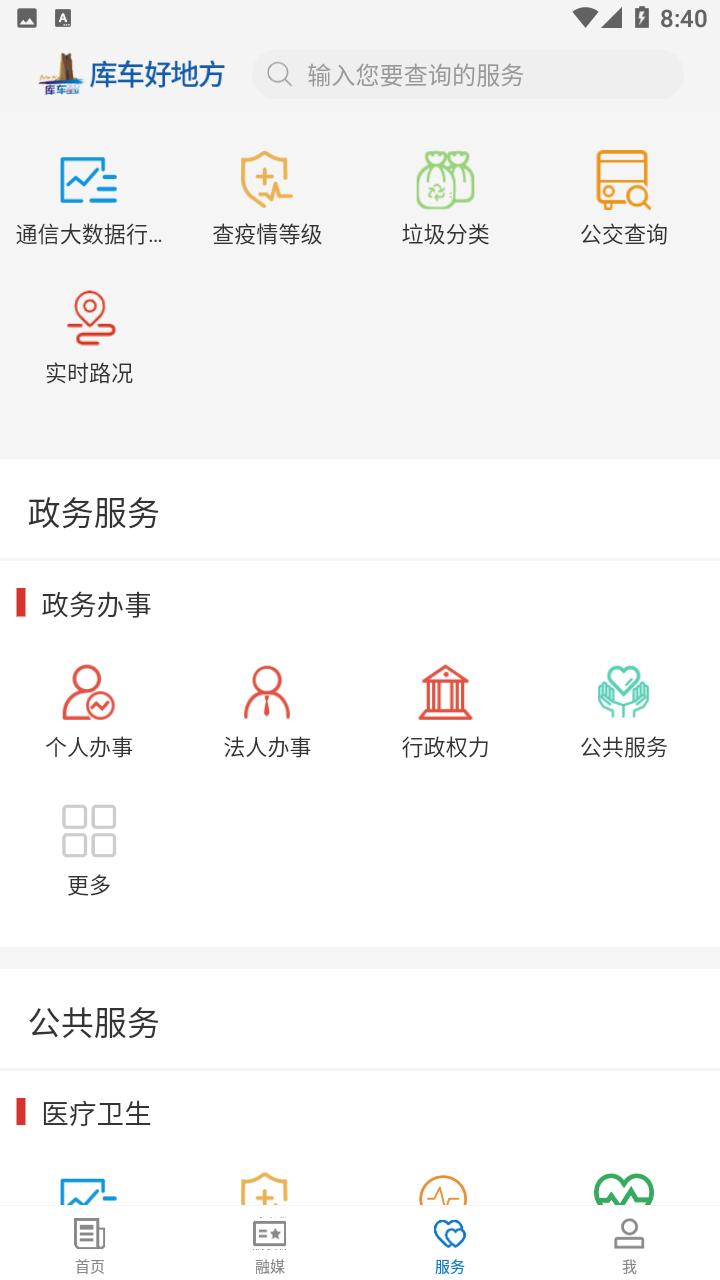Show 更多 government services
The height and width of the screenshot is (1280, 720).
(x=89, y=849)
